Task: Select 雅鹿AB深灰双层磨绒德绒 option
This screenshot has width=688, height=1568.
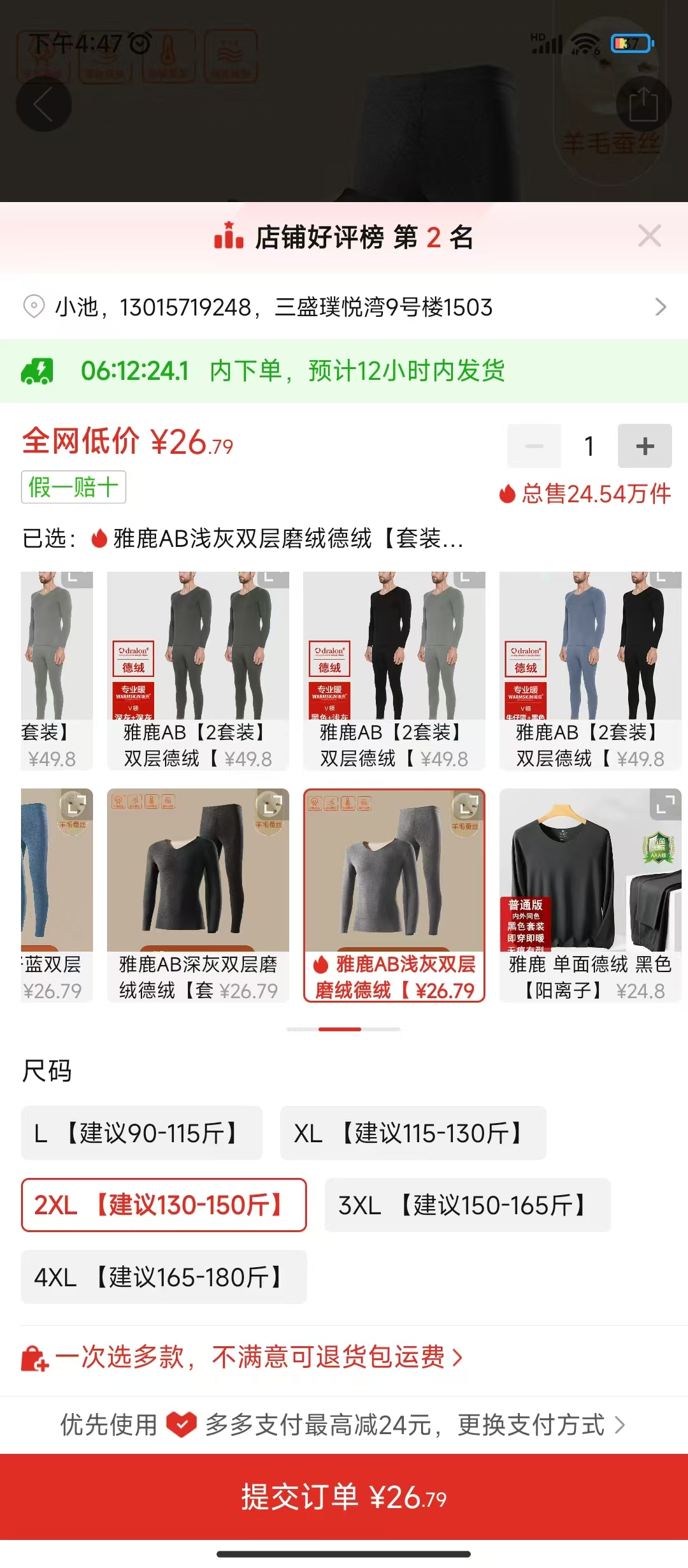Action: [198, 894]
